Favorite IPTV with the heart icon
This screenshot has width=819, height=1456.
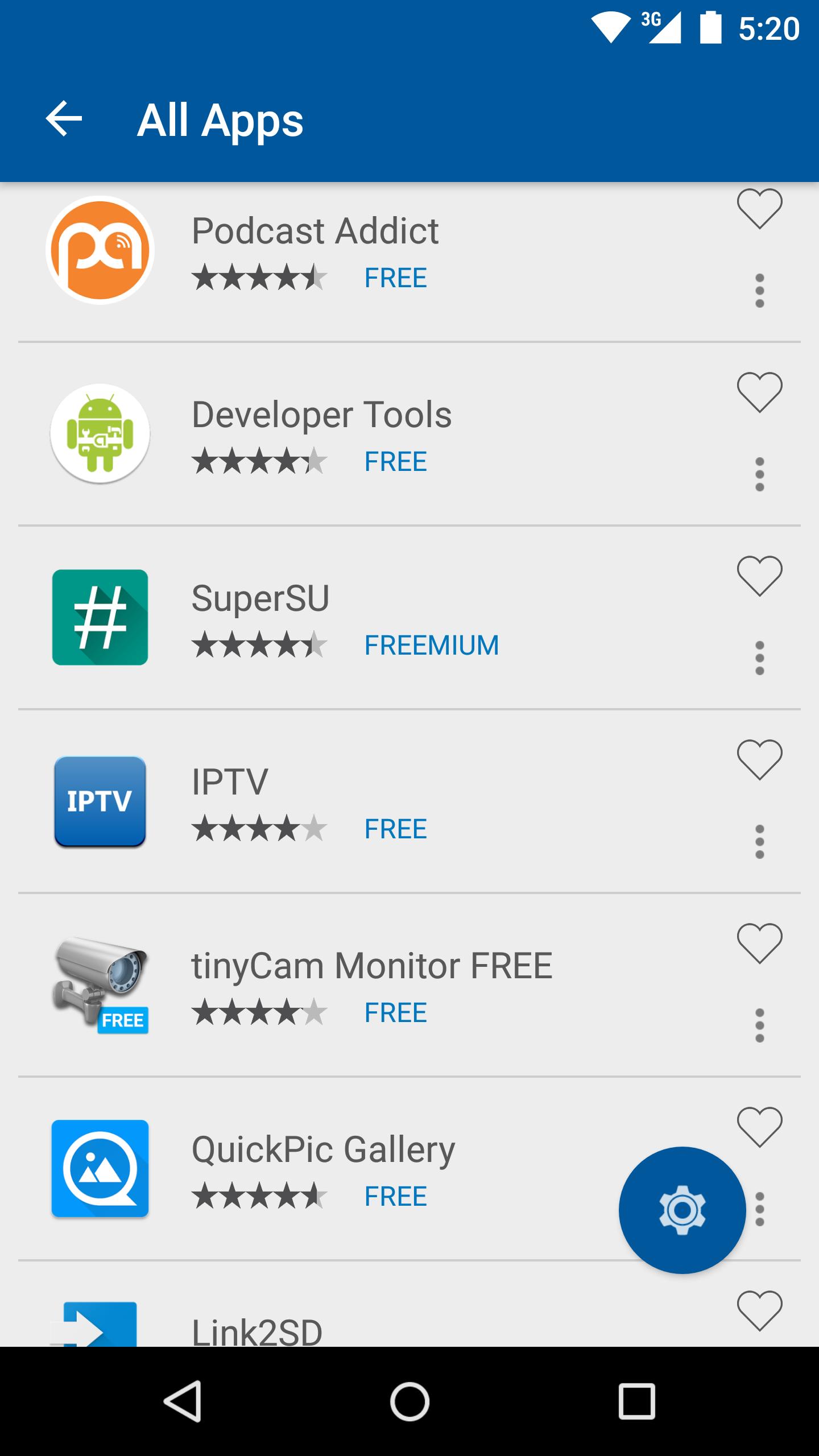click(x=759, y=759)
